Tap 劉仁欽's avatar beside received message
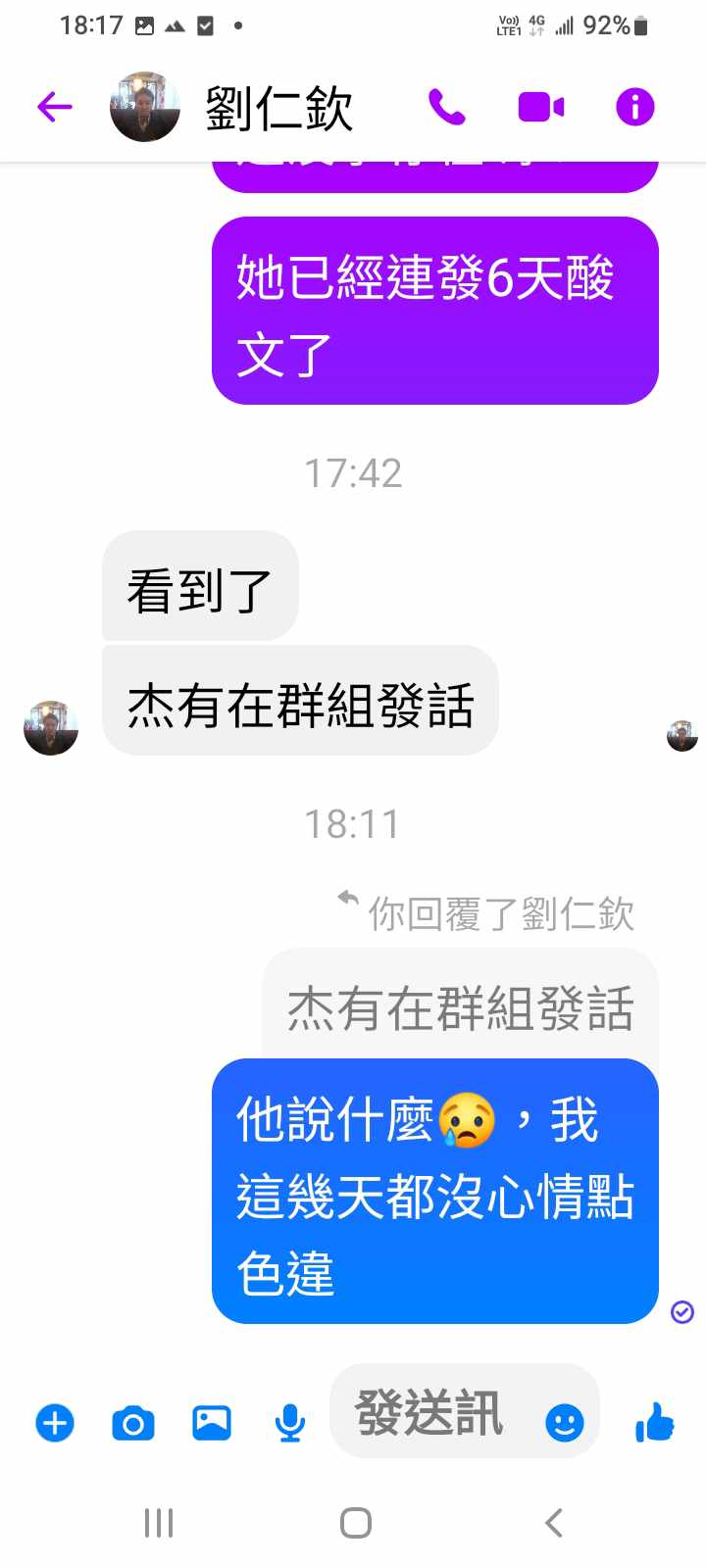The width and height of the screenshot is (706, 1568). [51, 728]
